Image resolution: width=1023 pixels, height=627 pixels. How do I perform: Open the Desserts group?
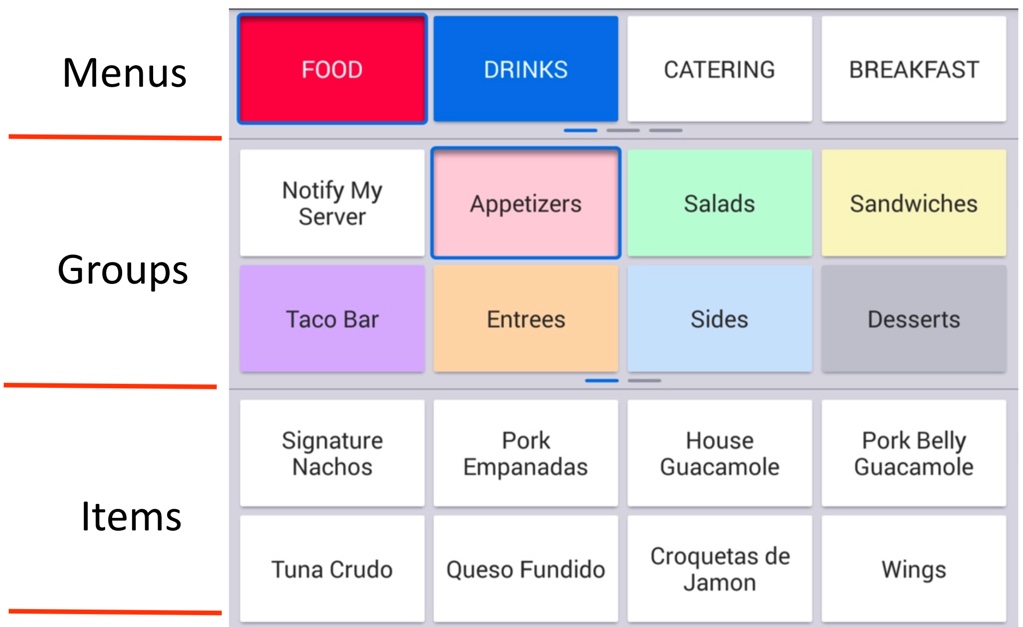(x=913, y=319)
